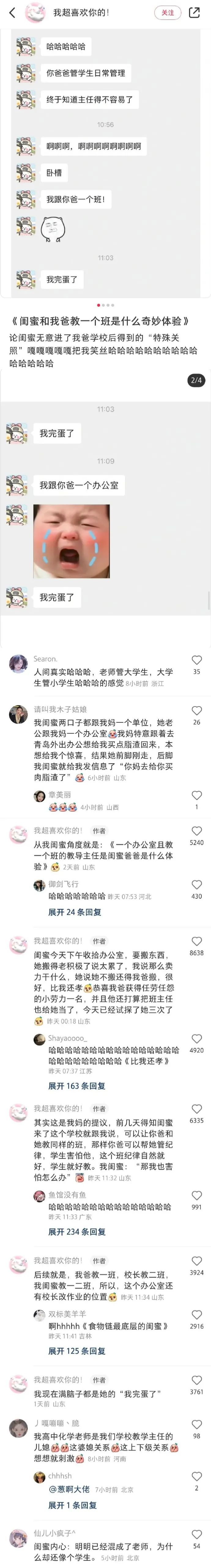Expand 展开 163 条回复
Viewport: 211px width, 1568px height.
pyautogui.click(x=77, y=1086)
